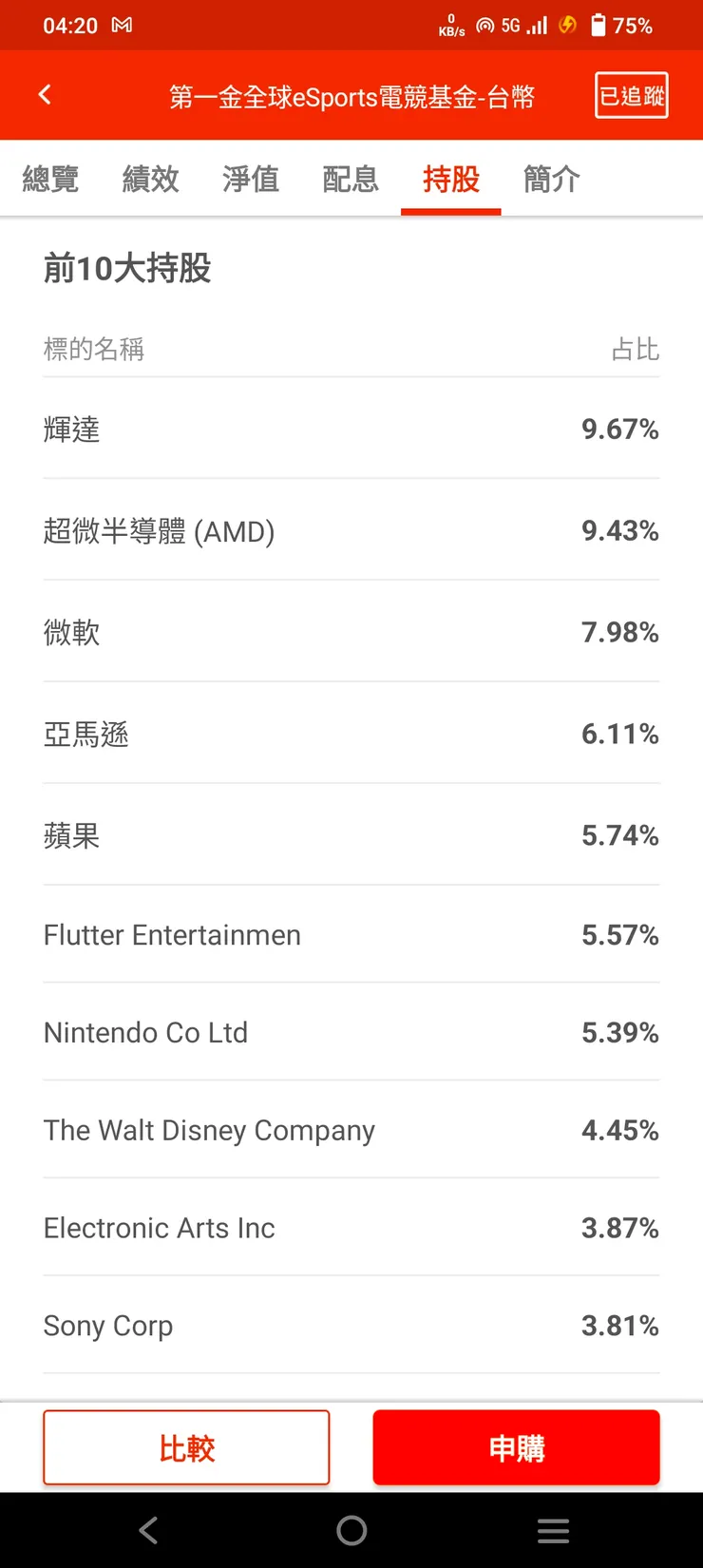
Task: Open the system recent apps menu
Action: [553, 1530]
